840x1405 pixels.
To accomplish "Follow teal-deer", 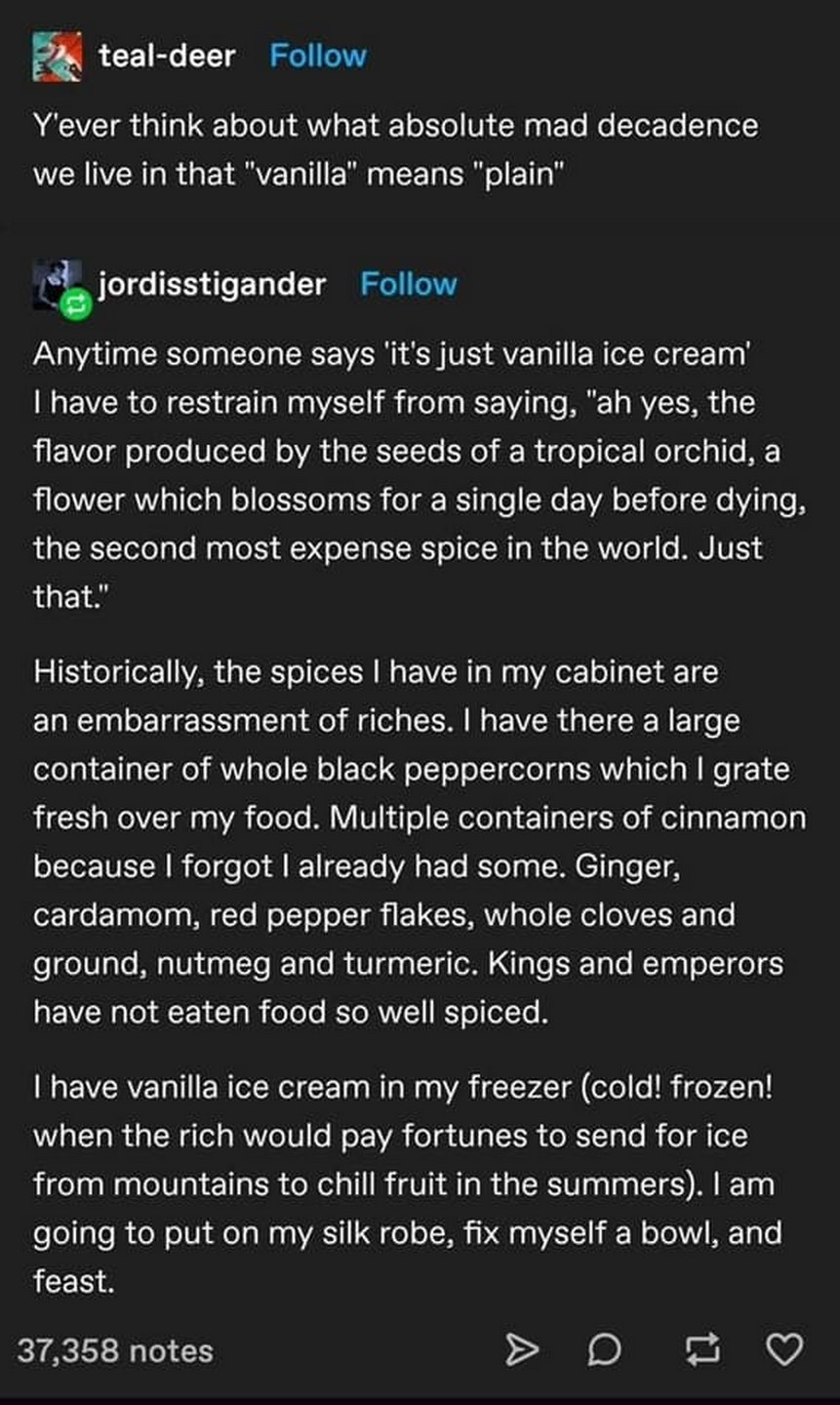I will pyautogui.click(x=318, y=56).
